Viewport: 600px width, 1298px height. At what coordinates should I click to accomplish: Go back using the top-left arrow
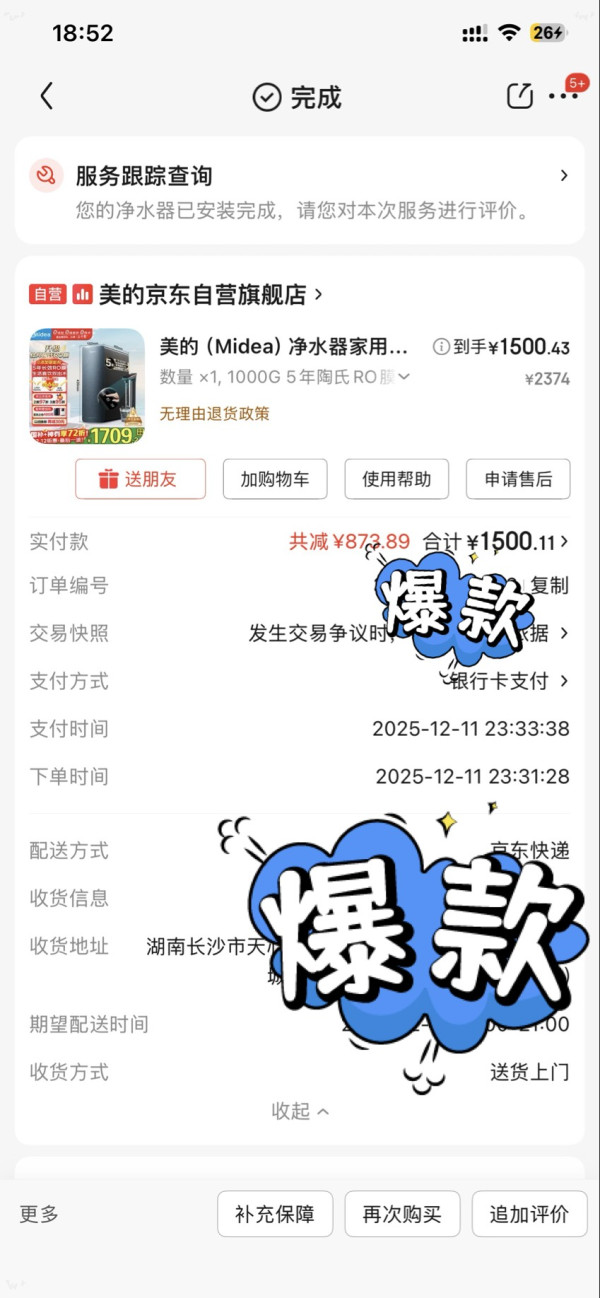46,96
